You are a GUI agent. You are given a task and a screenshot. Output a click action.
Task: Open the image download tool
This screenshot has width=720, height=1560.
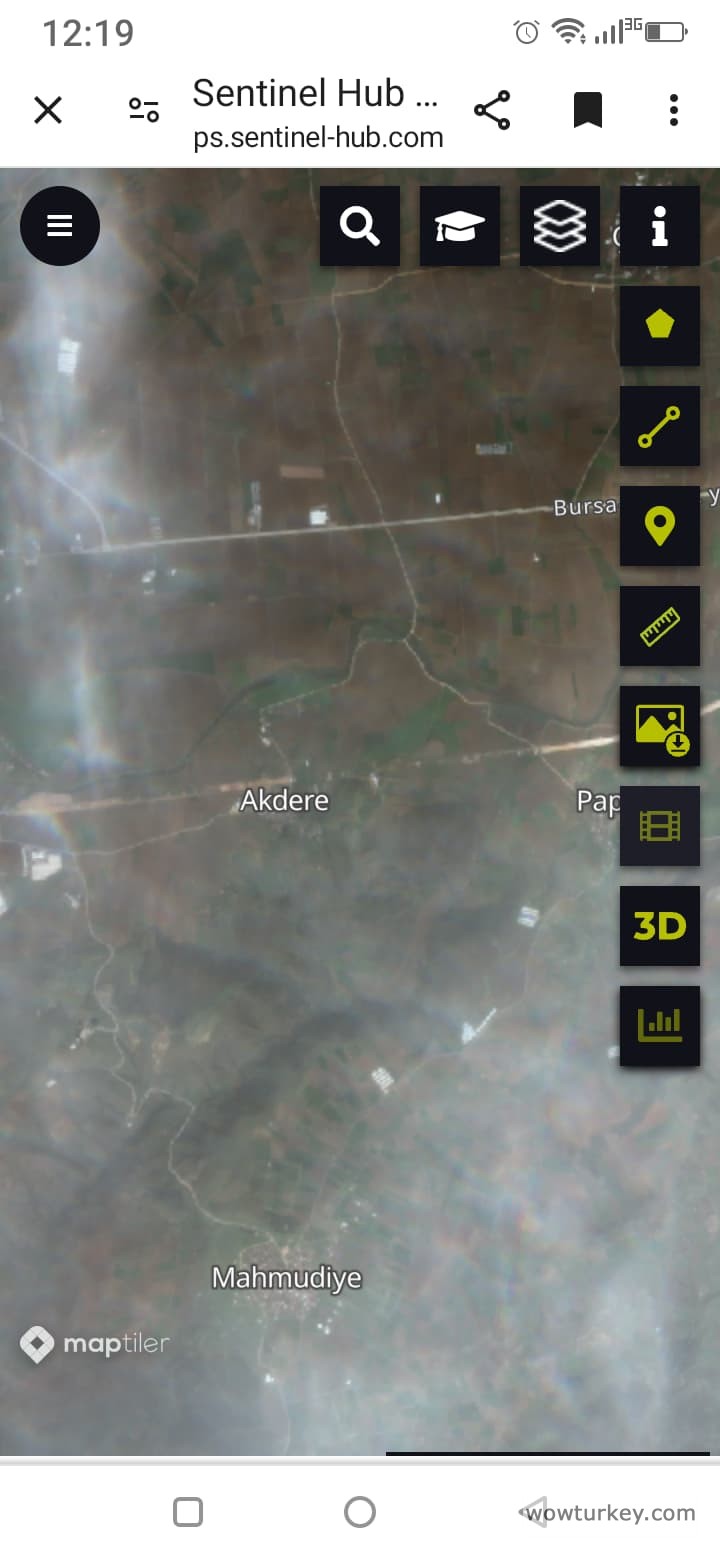click(659, 726)
